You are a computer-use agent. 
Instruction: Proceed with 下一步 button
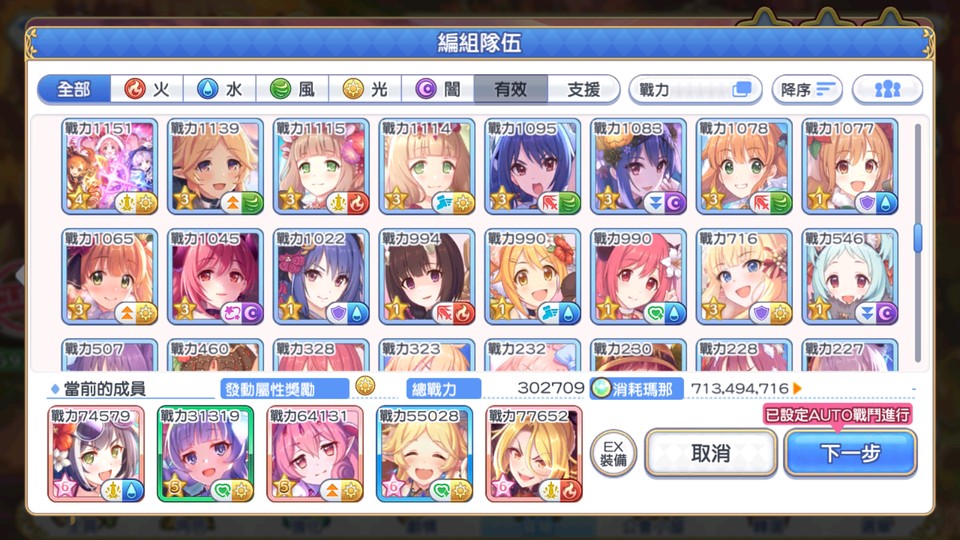pos(850,453)
